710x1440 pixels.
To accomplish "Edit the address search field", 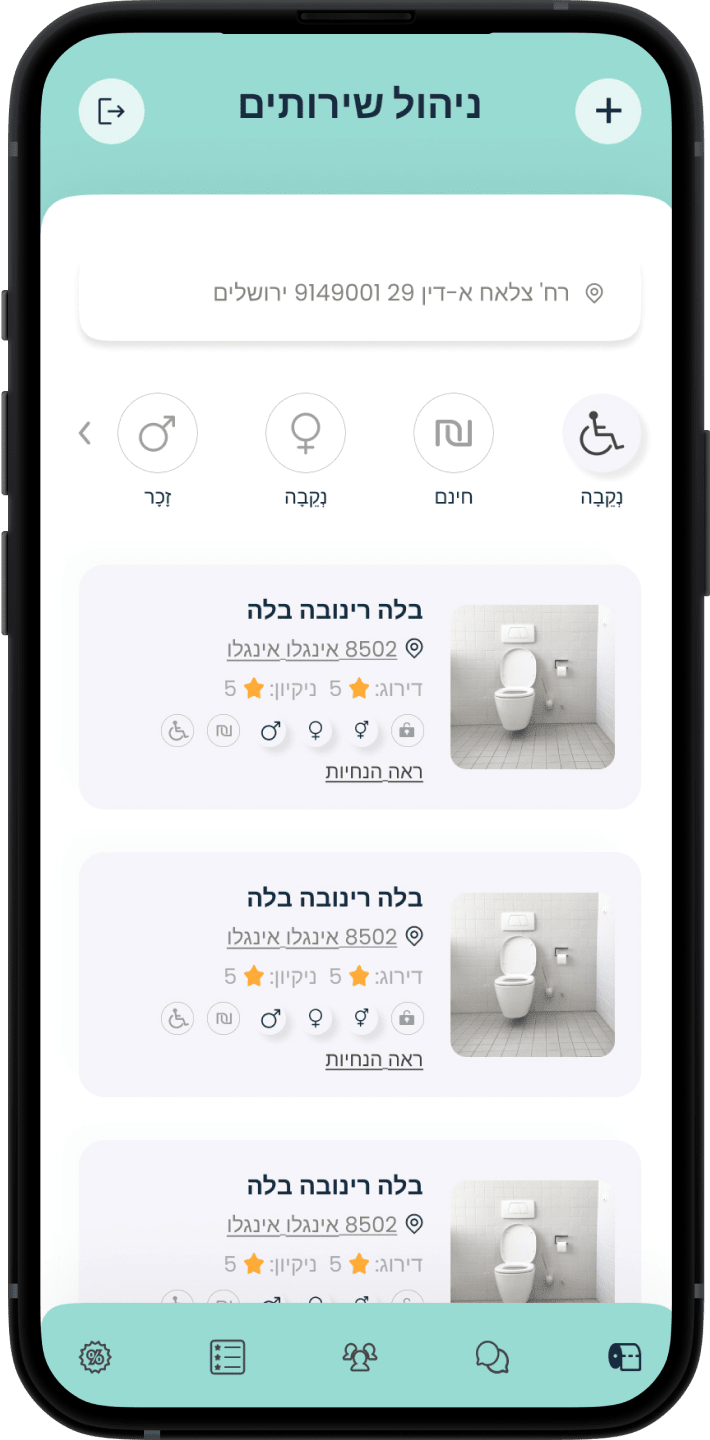I will (x=360, y=294).
